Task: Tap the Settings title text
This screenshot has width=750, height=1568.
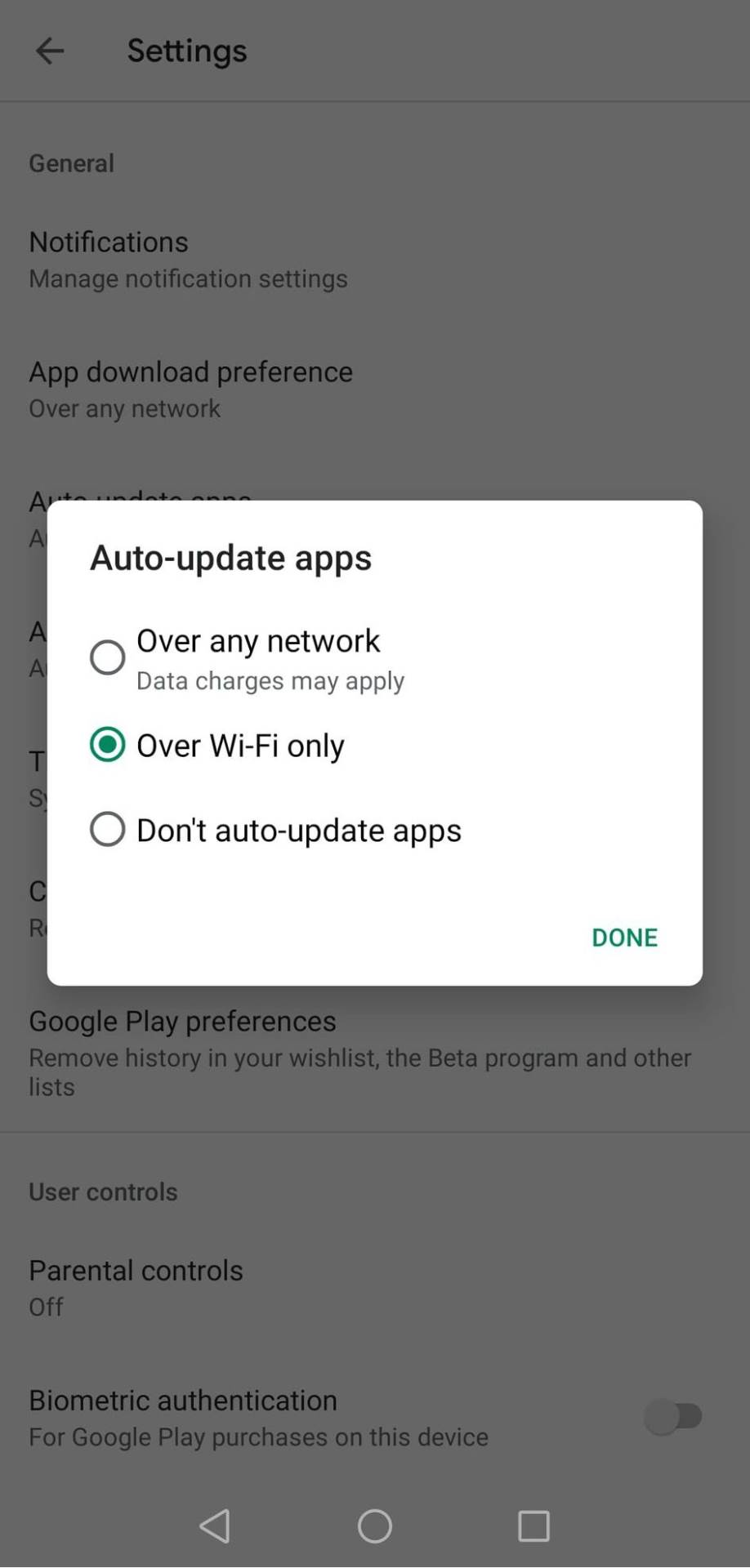Action: pyautogui.click(x=186, y=51)
